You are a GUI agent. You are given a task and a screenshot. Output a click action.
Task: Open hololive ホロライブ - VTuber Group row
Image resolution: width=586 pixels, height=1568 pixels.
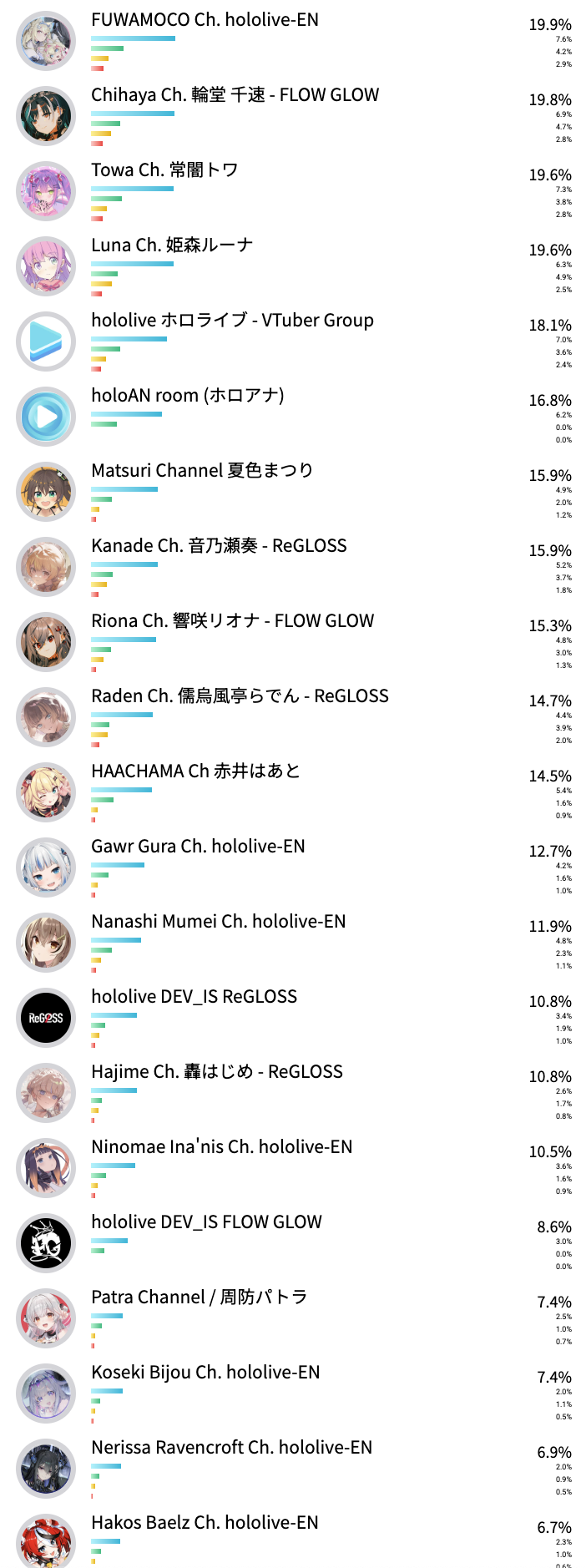232,321
